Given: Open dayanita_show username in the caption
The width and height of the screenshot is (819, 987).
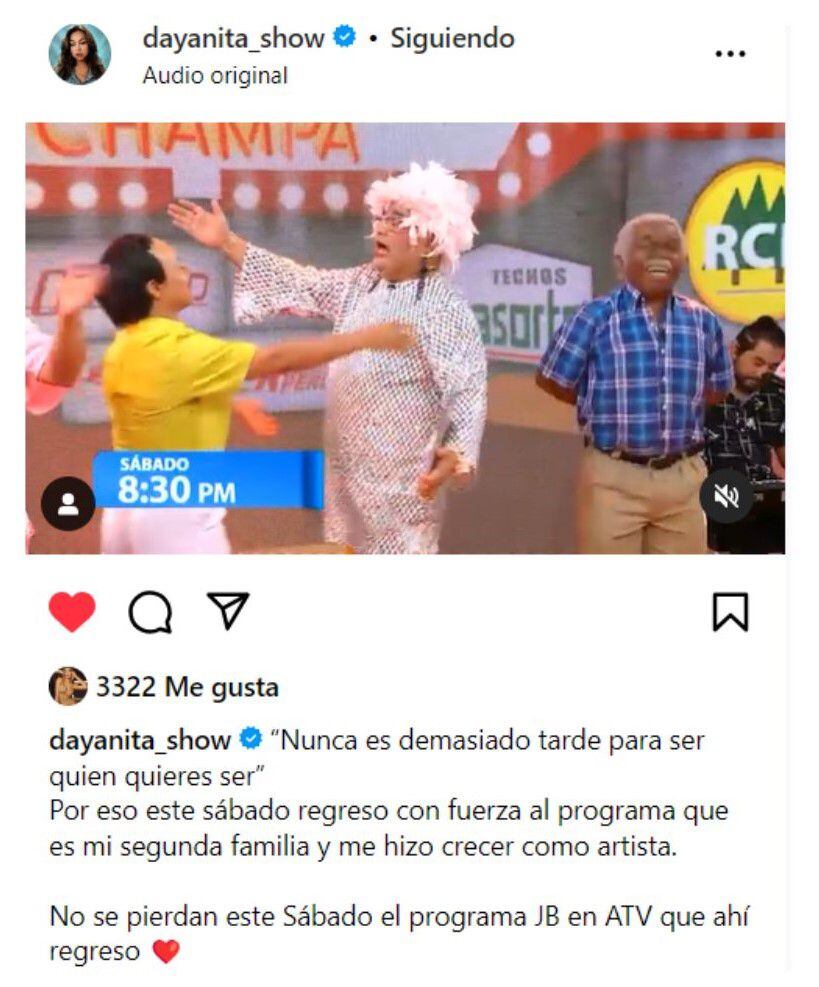Looking at the screenshot, I should (x=140, y=741).
